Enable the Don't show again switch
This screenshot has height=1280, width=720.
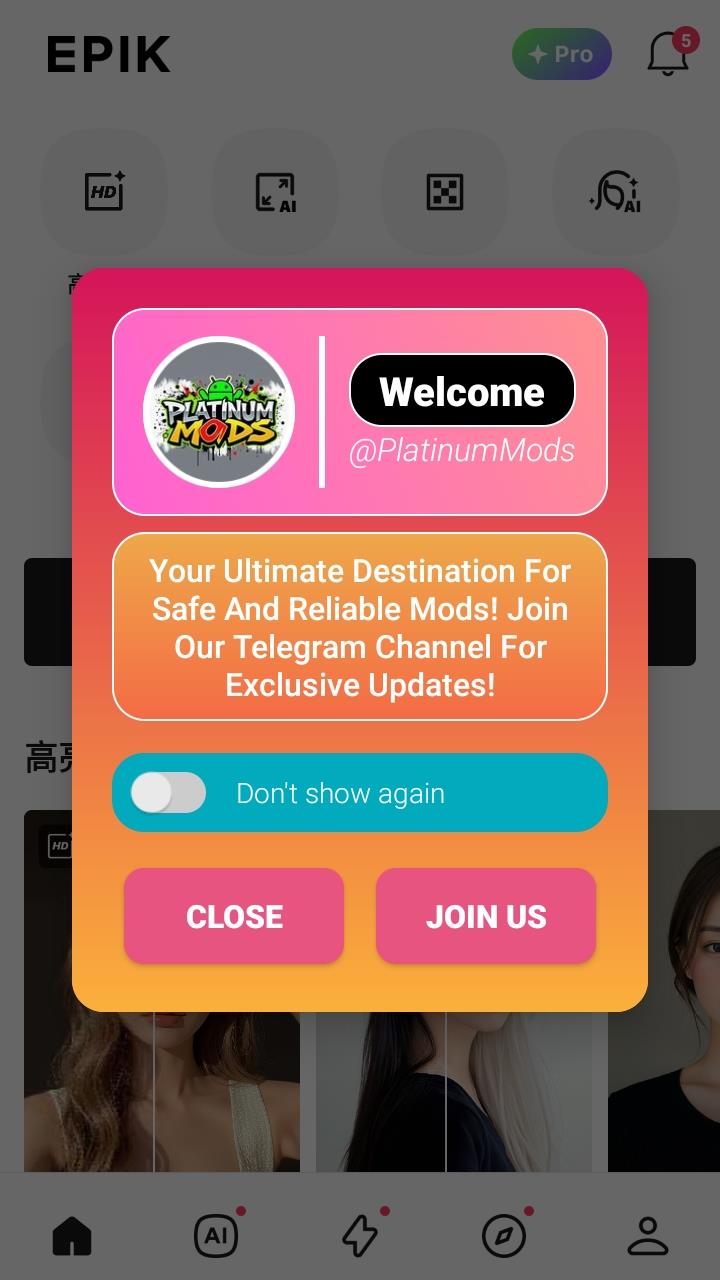pos(169,793)
